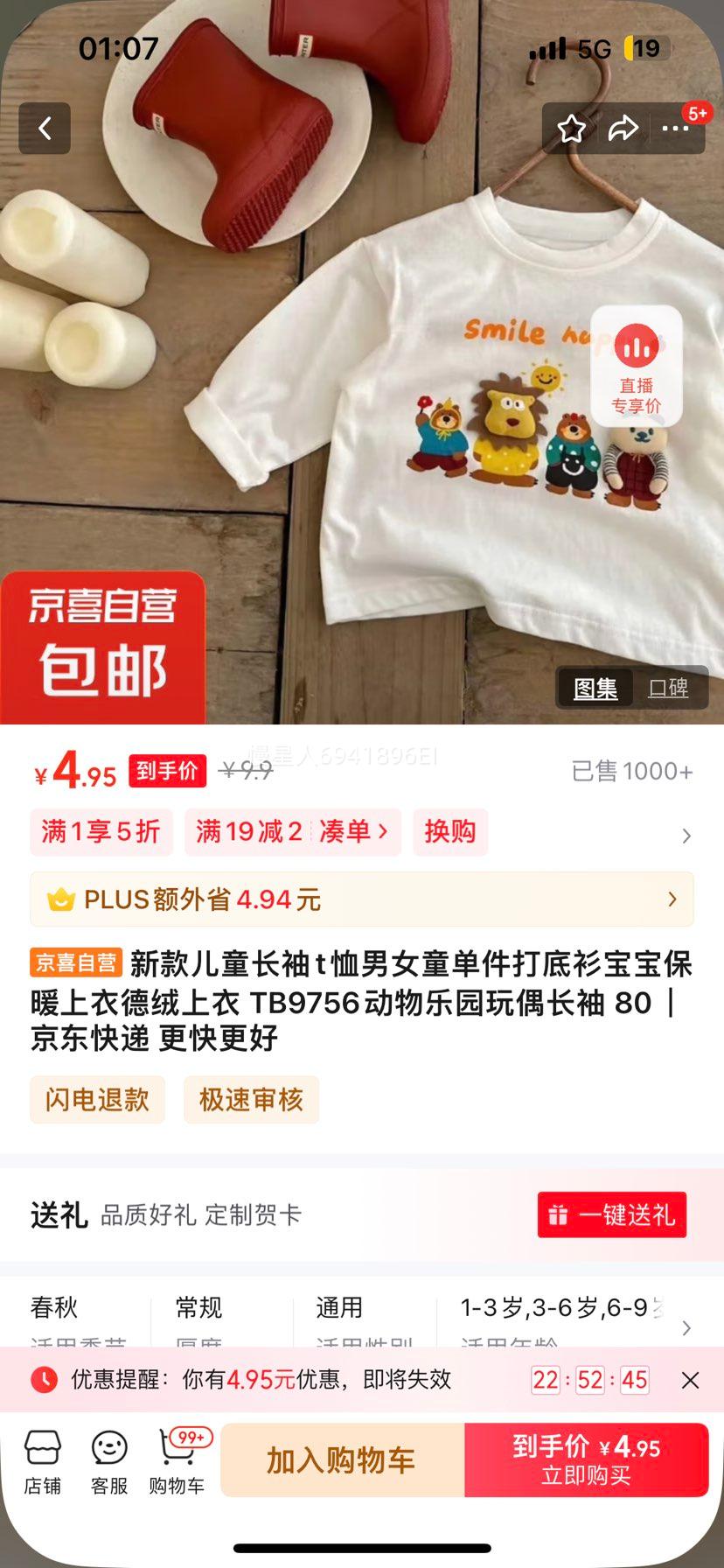
Task: Open the shop via the 店铺 icon
Action: point(44,1459)
